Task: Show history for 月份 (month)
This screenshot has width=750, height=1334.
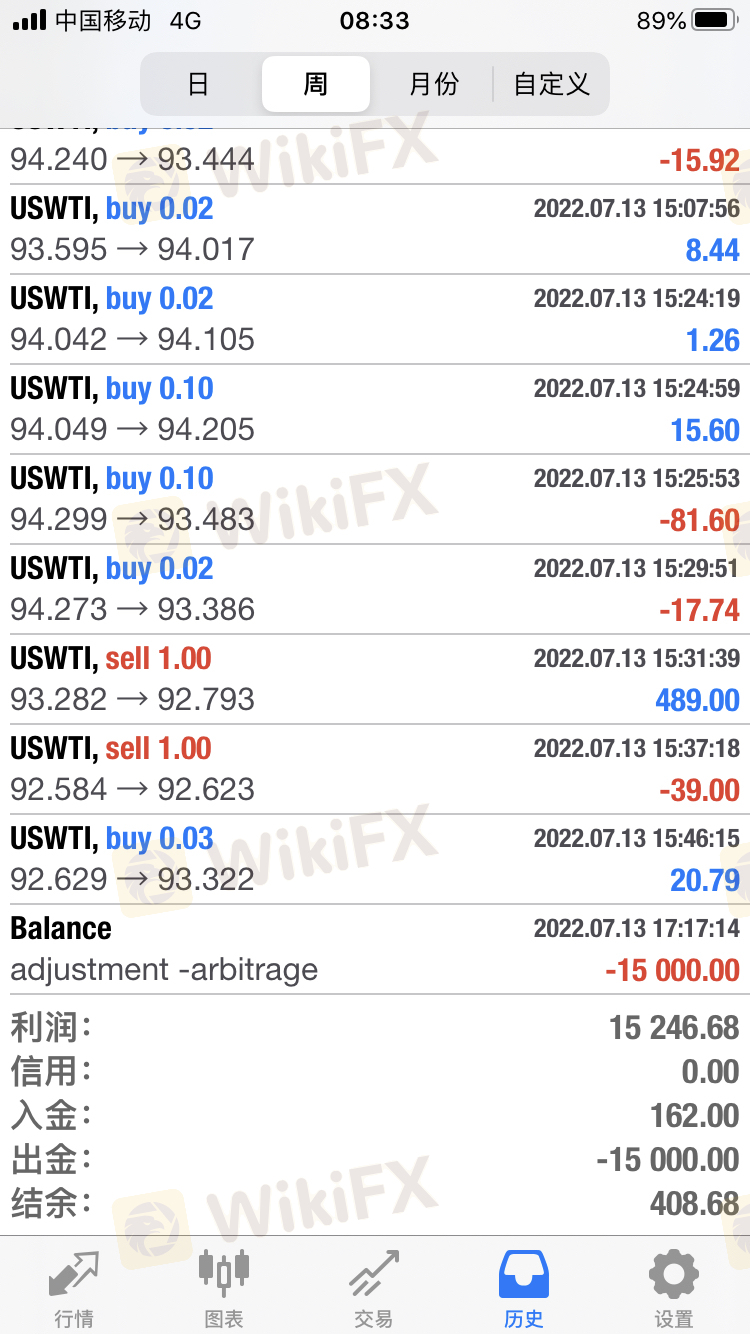Action: click(x=433, y=84)
